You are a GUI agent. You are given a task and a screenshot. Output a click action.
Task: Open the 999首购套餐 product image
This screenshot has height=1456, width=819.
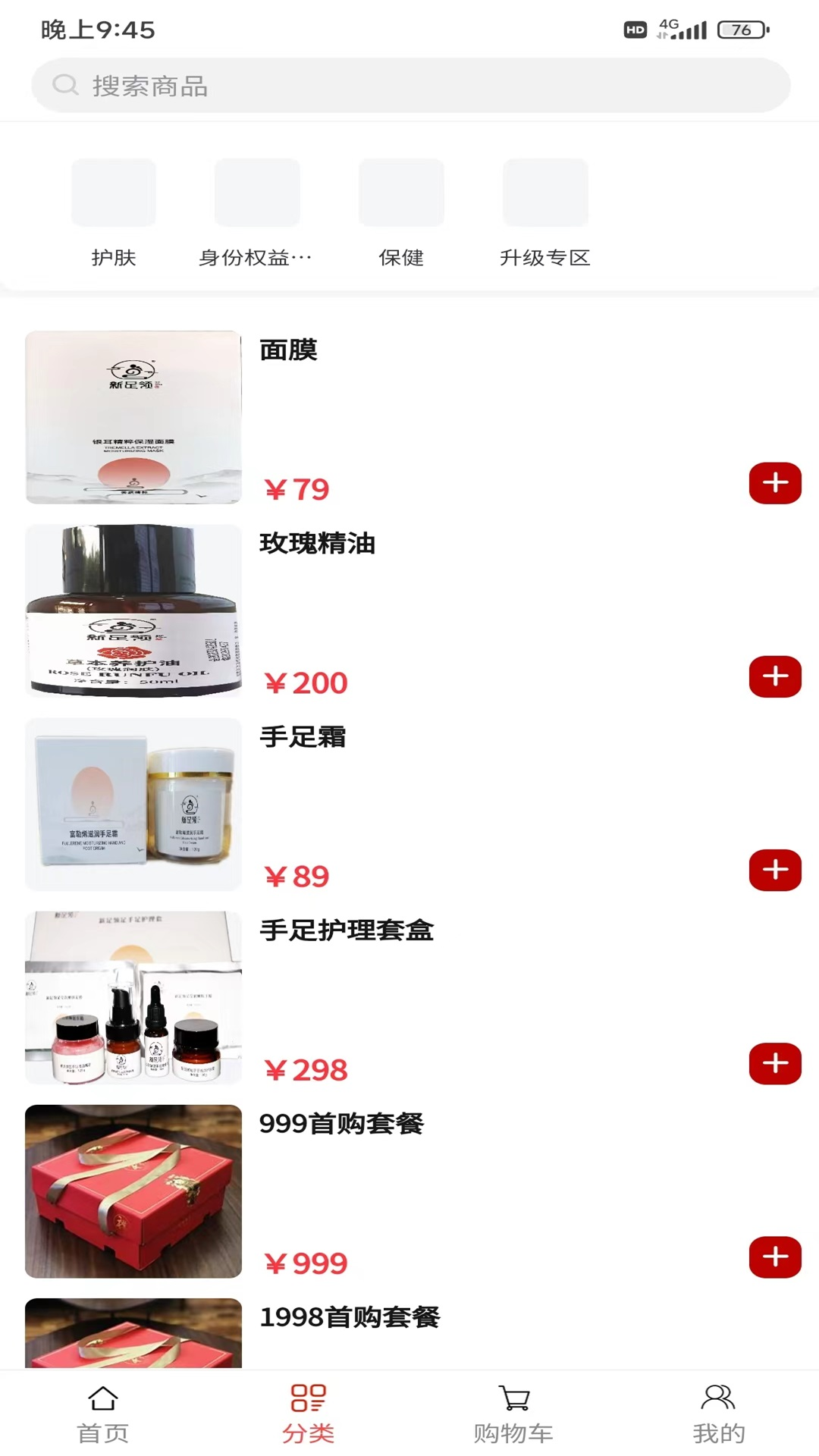133,1191
